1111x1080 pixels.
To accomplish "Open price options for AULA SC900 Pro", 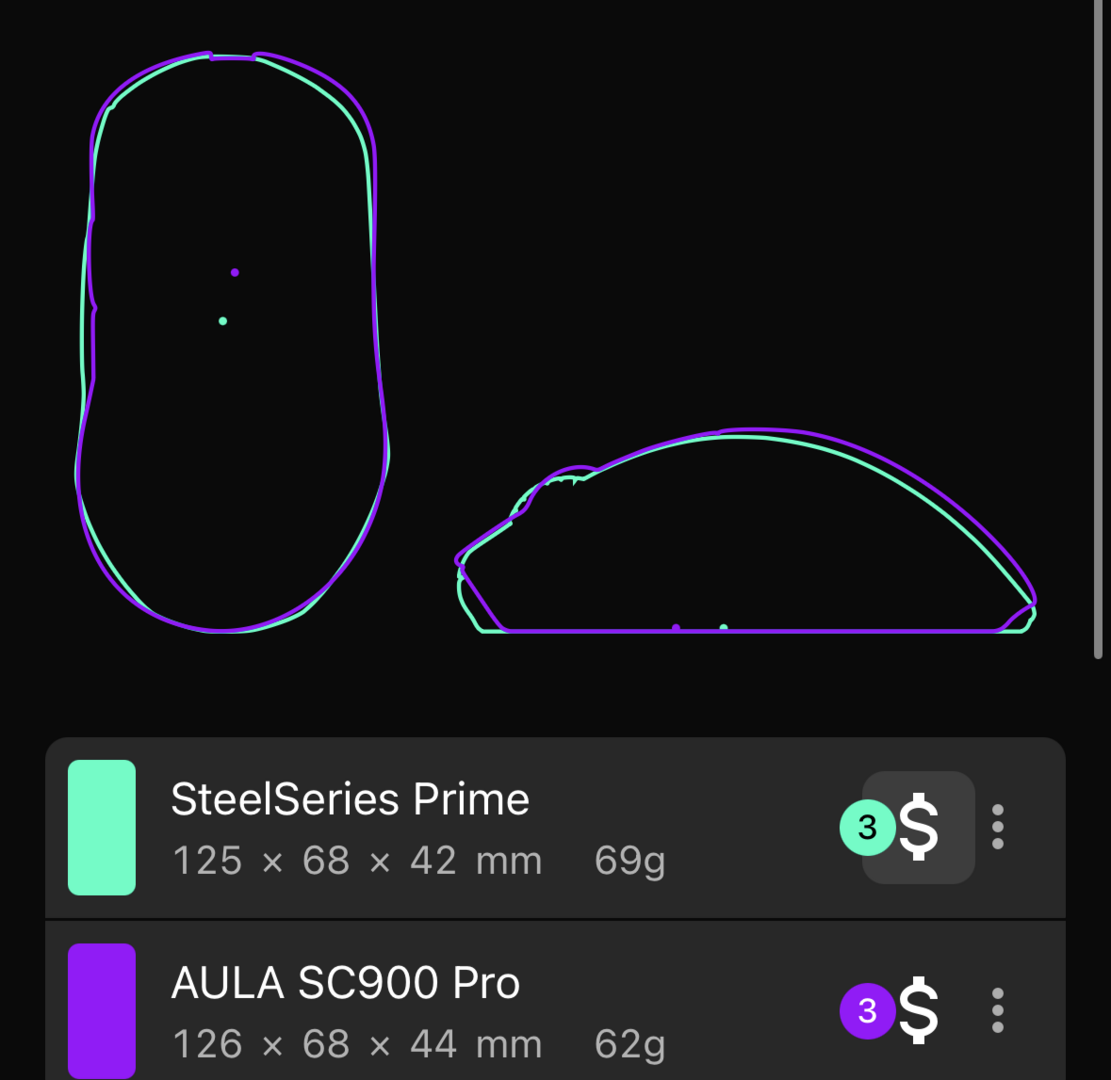I will (x=917, y=1011).
